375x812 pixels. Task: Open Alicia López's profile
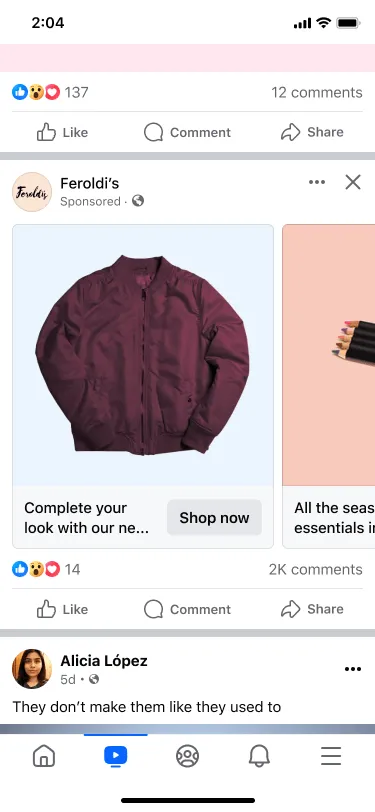[x=104, y=661]
